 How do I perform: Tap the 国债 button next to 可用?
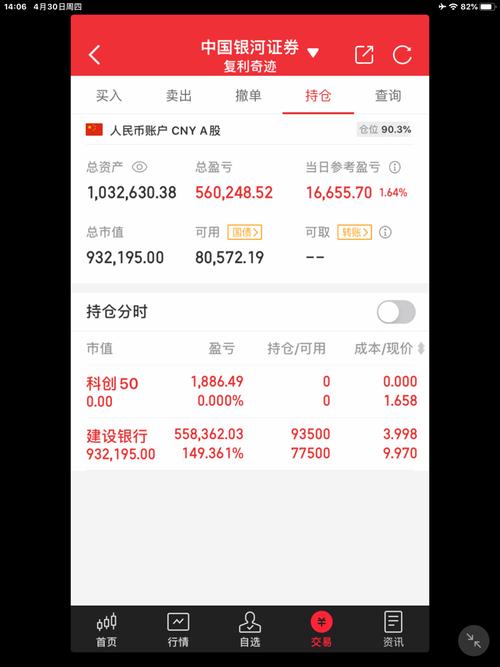pos(245,232)
